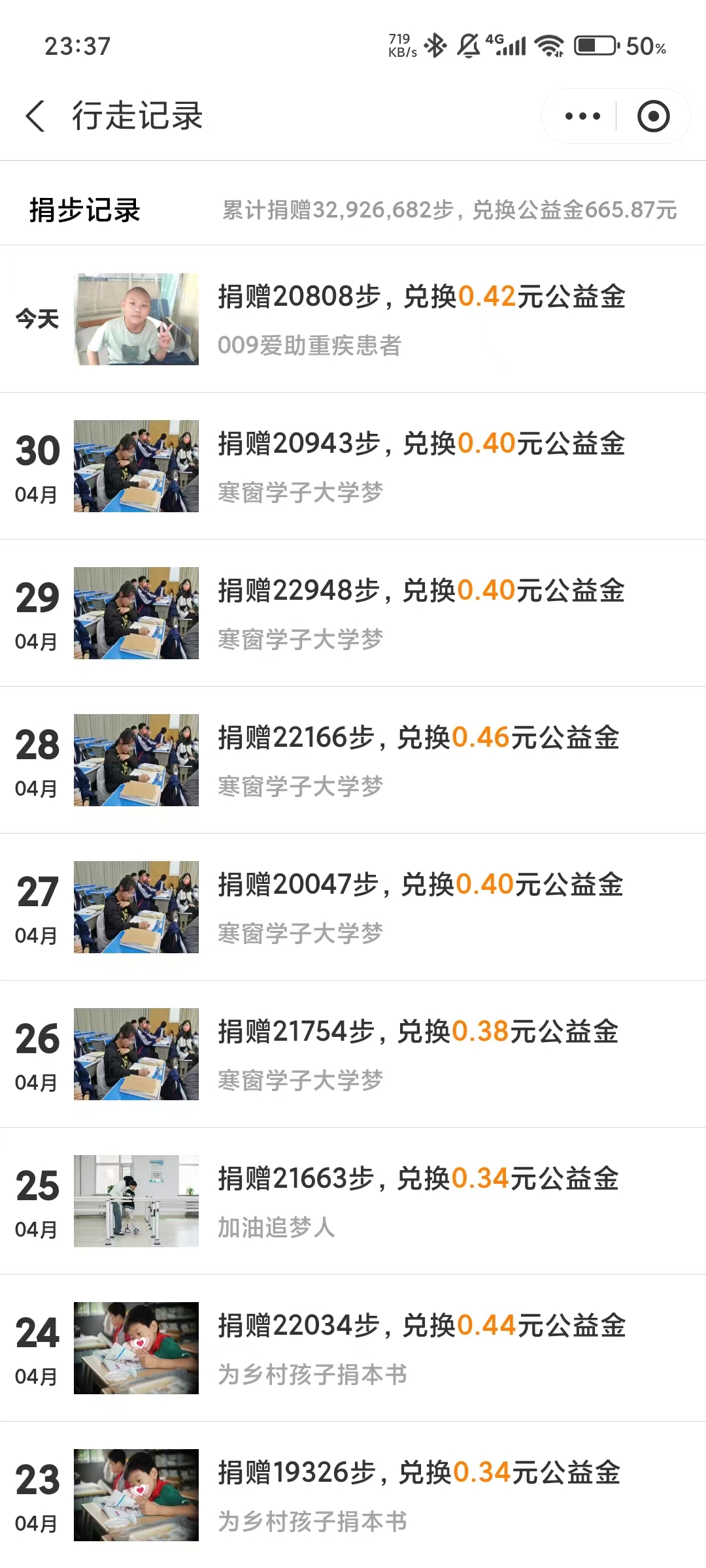View the 04月25 加油追梦人 donation record
Image resolution: width=706 pixels, height=1568 pixels.
[x=353, y=1201]
